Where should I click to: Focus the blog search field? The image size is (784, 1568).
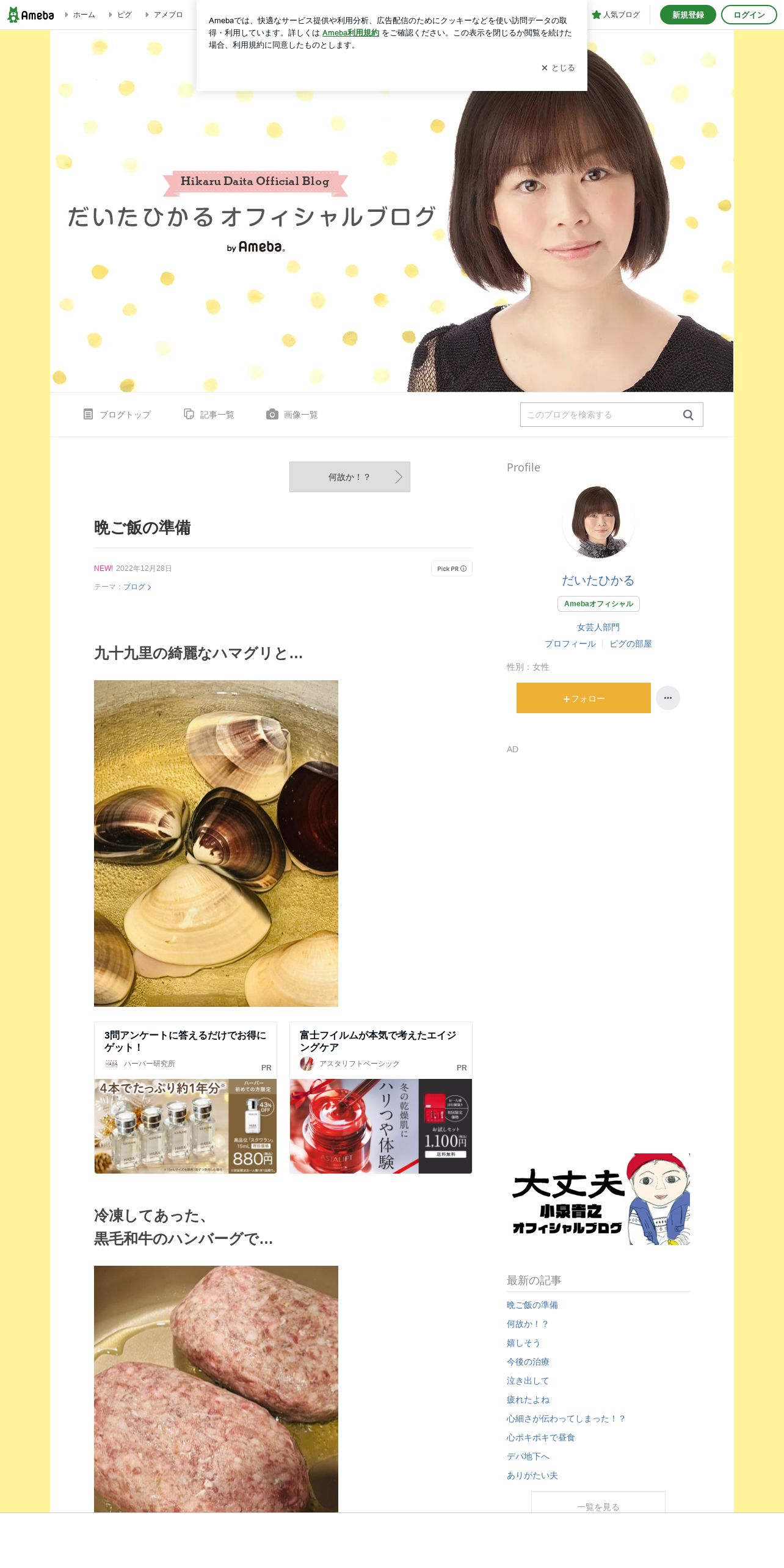[x=598, y=415]
